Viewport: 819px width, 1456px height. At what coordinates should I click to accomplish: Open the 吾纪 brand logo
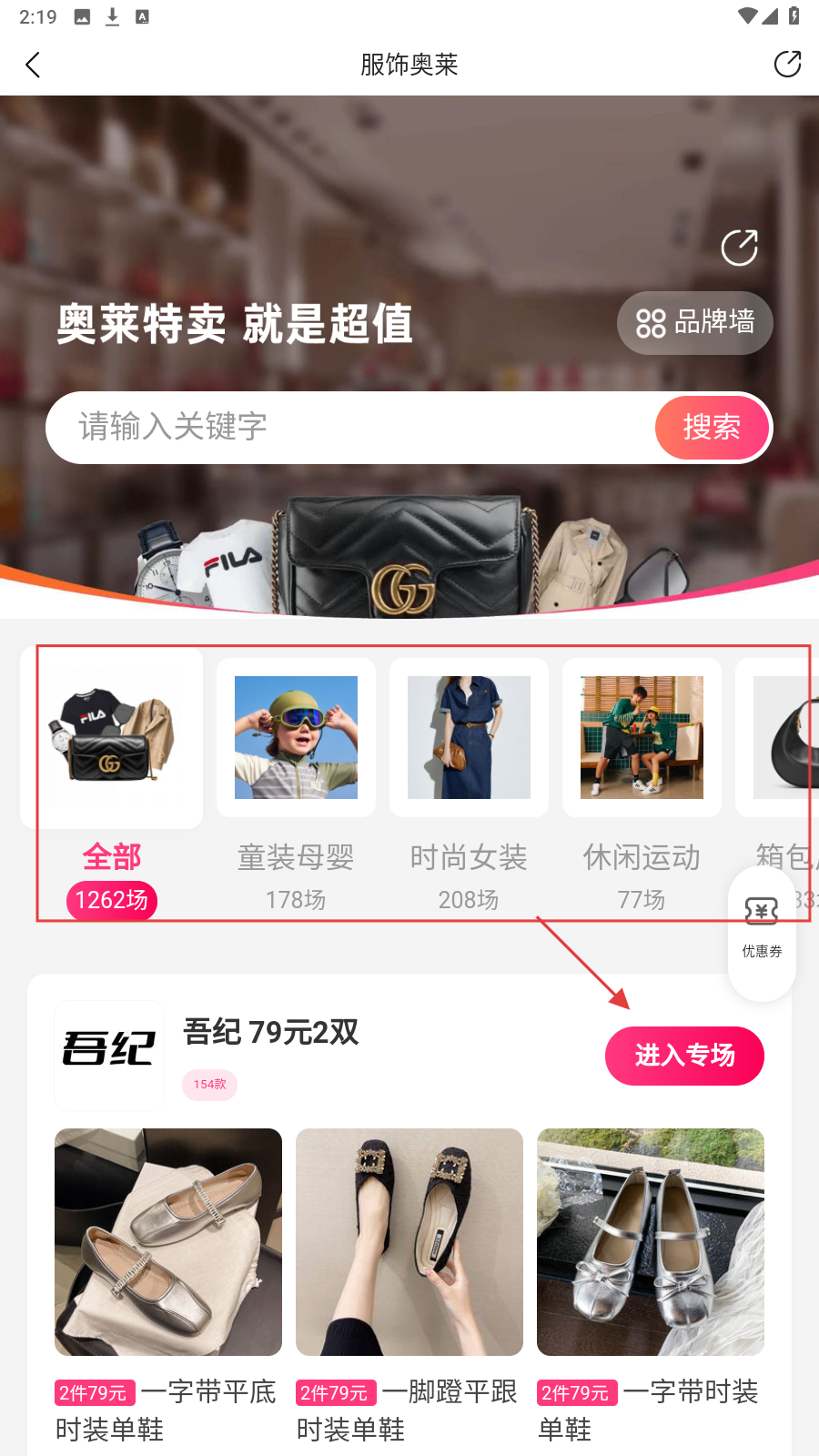click(109, 1054)
